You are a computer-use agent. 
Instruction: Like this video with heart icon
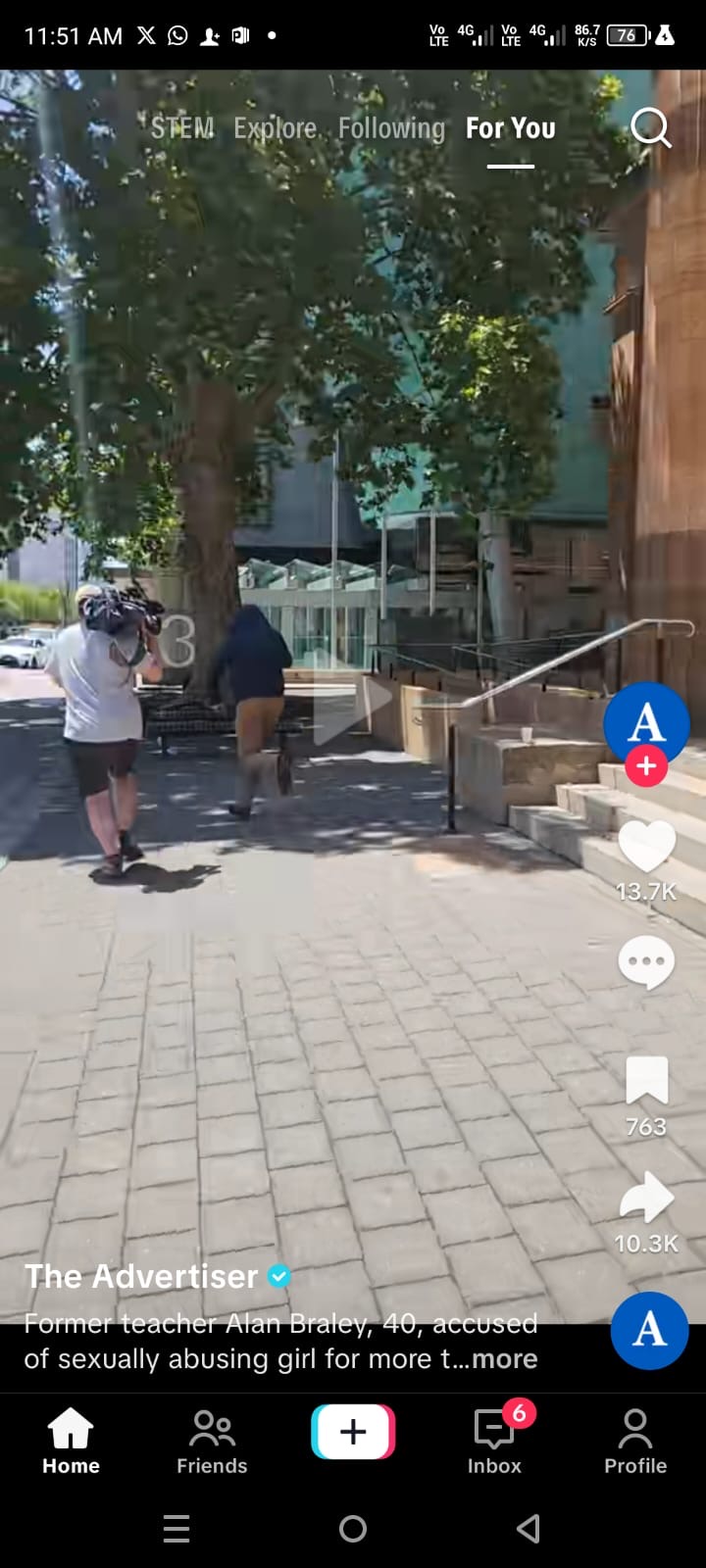(x=646, y=846)
